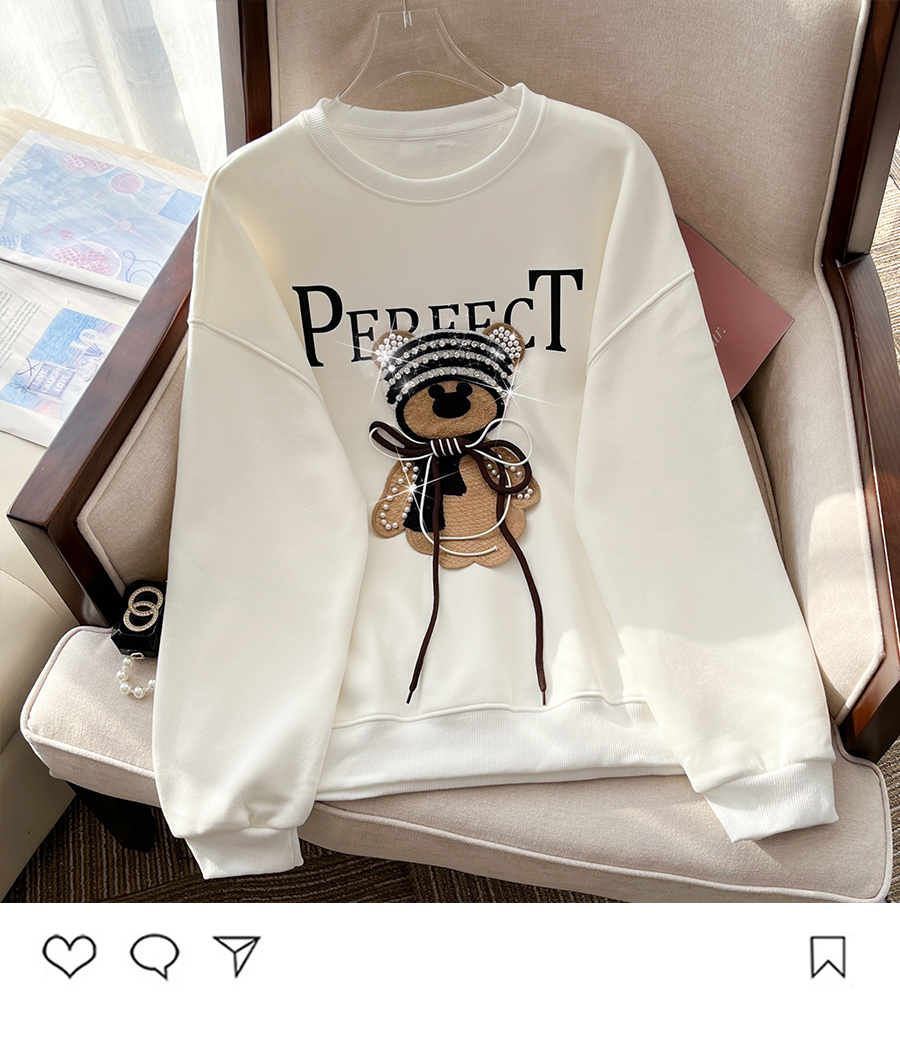Bookmark this post to saved
The height and width of the screenshot is (1059, 900).
click(x=827, y=957)
